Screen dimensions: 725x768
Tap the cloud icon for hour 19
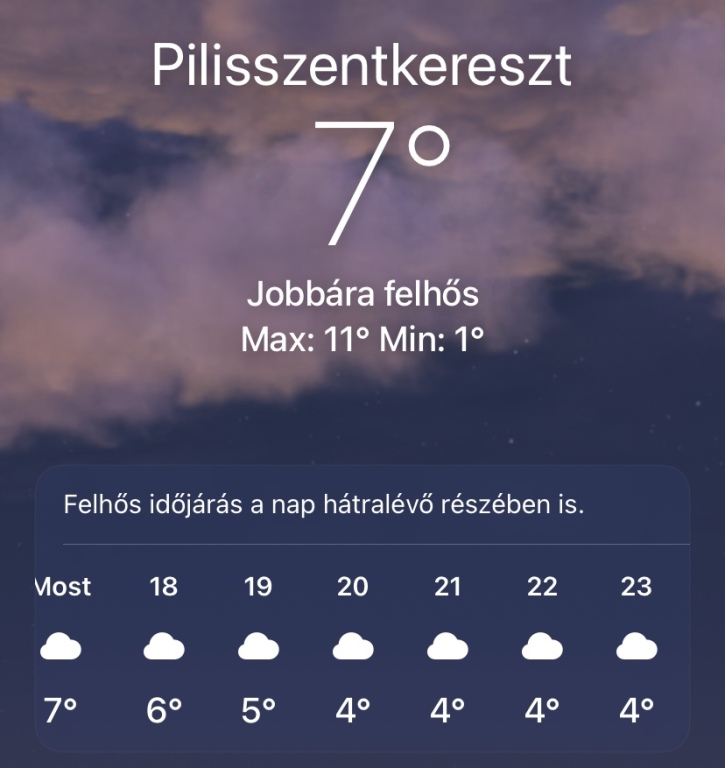[257, 645]
